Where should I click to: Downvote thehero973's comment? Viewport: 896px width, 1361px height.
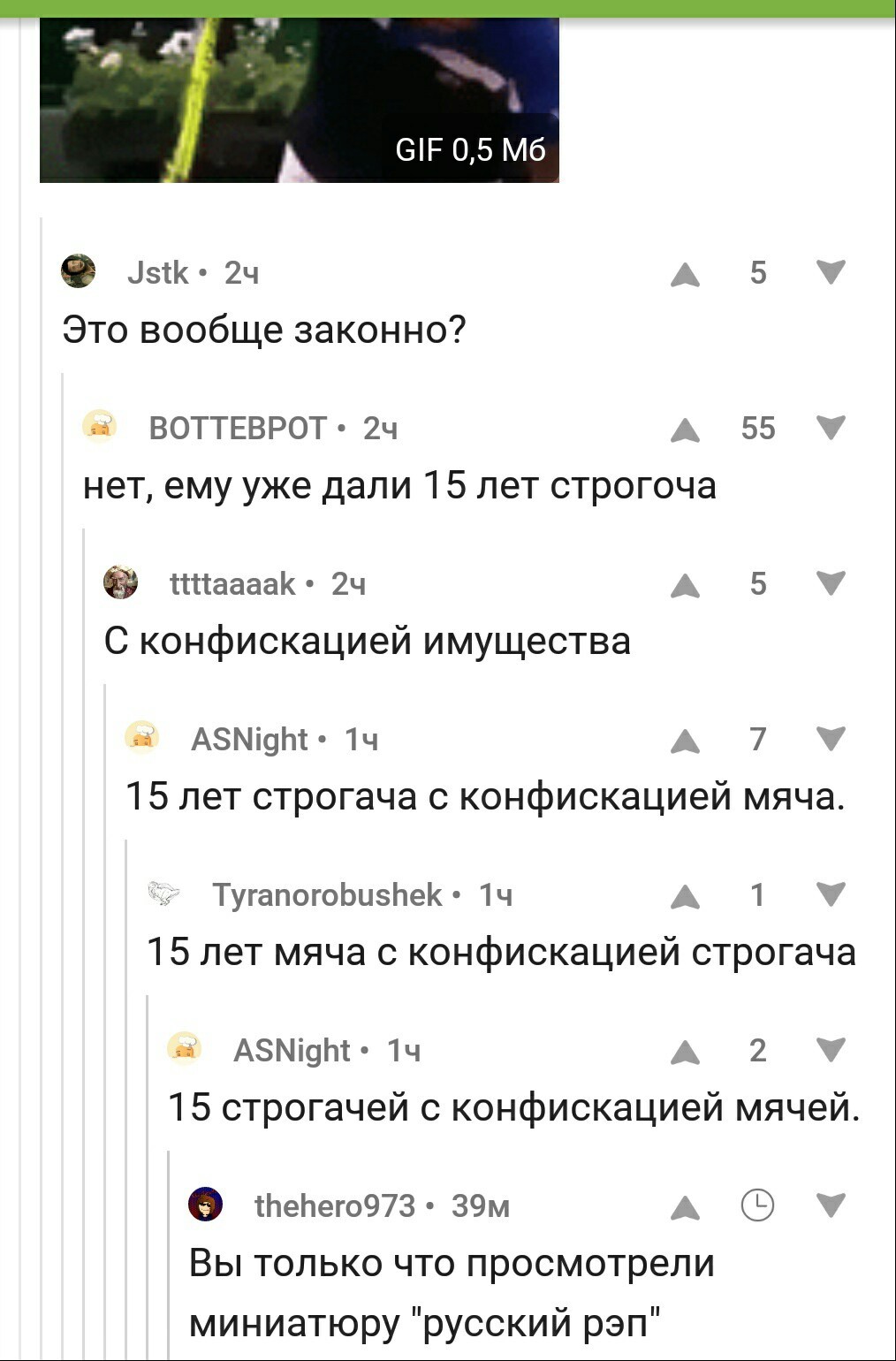[x=831, y=1205]
